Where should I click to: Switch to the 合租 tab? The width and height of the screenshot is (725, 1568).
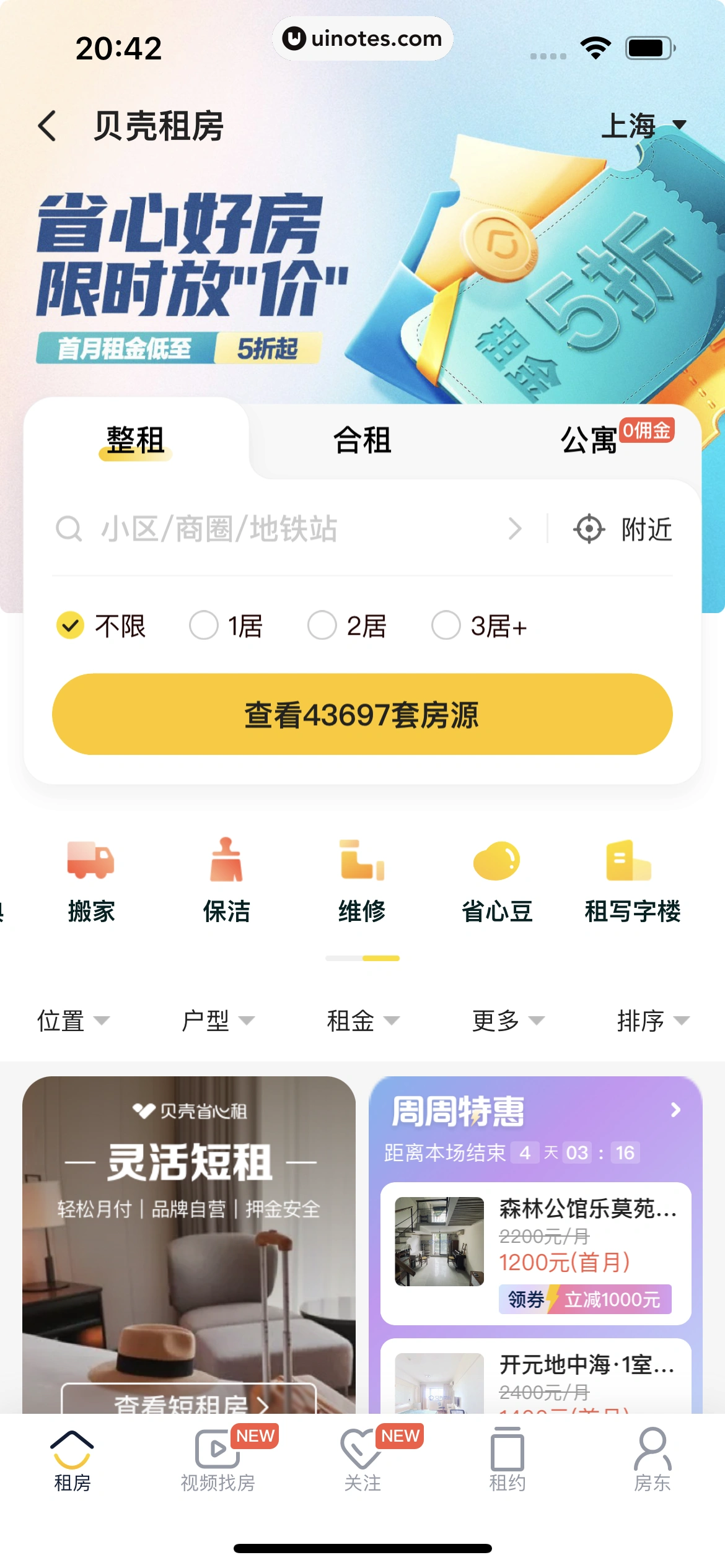coord(362,441)
